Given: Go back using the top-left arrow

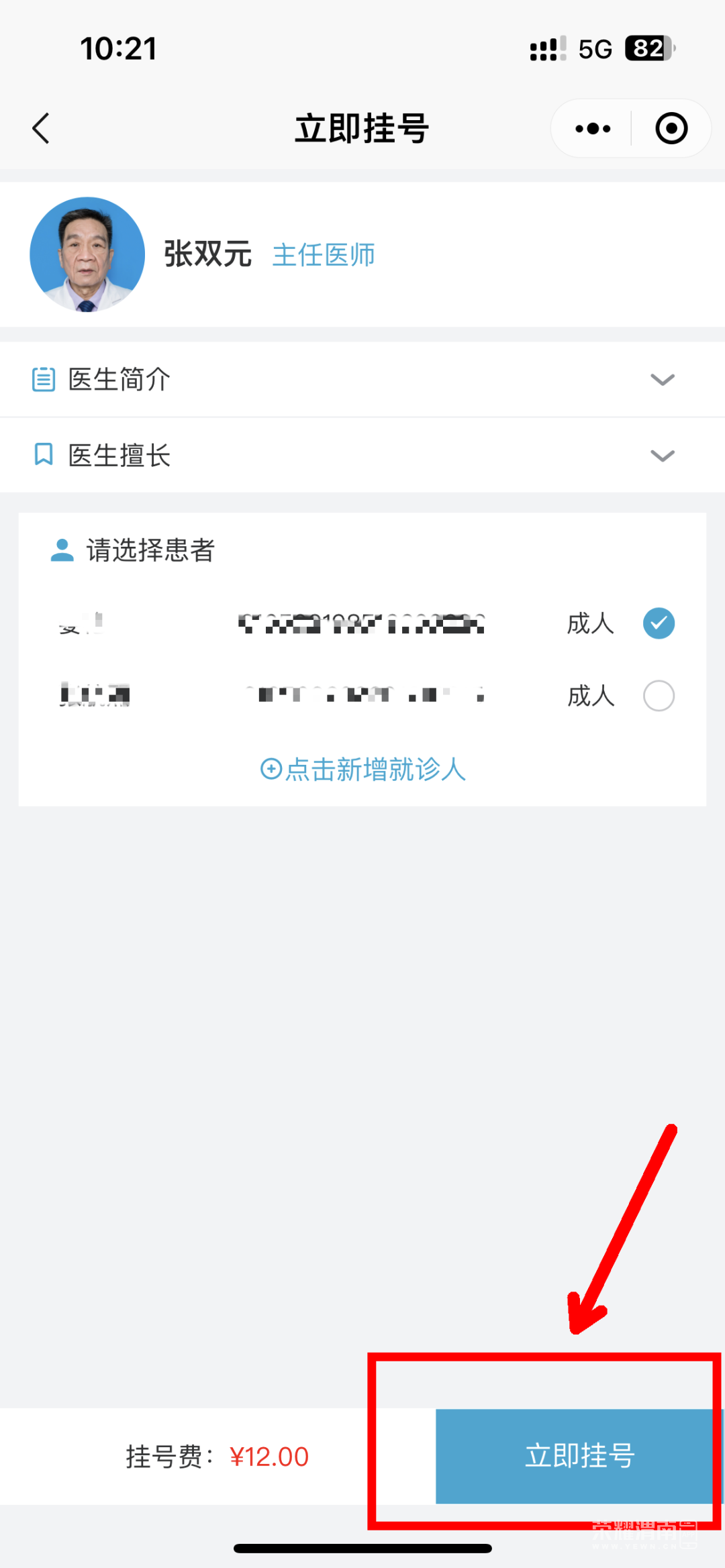Looking at the screenshot, I should [42, 128].
